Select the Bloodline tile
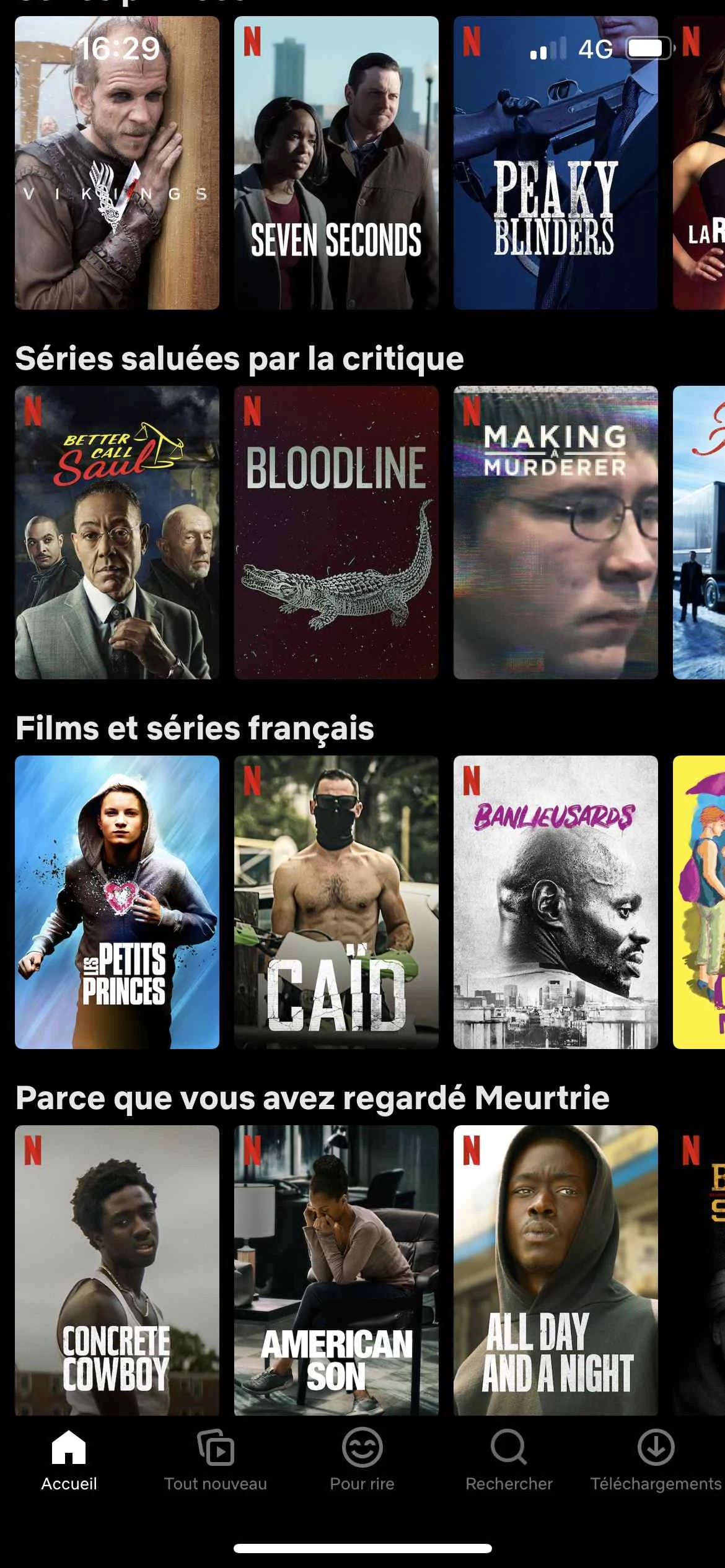Screen dimensions: 725x1568 tap(336, 533)
